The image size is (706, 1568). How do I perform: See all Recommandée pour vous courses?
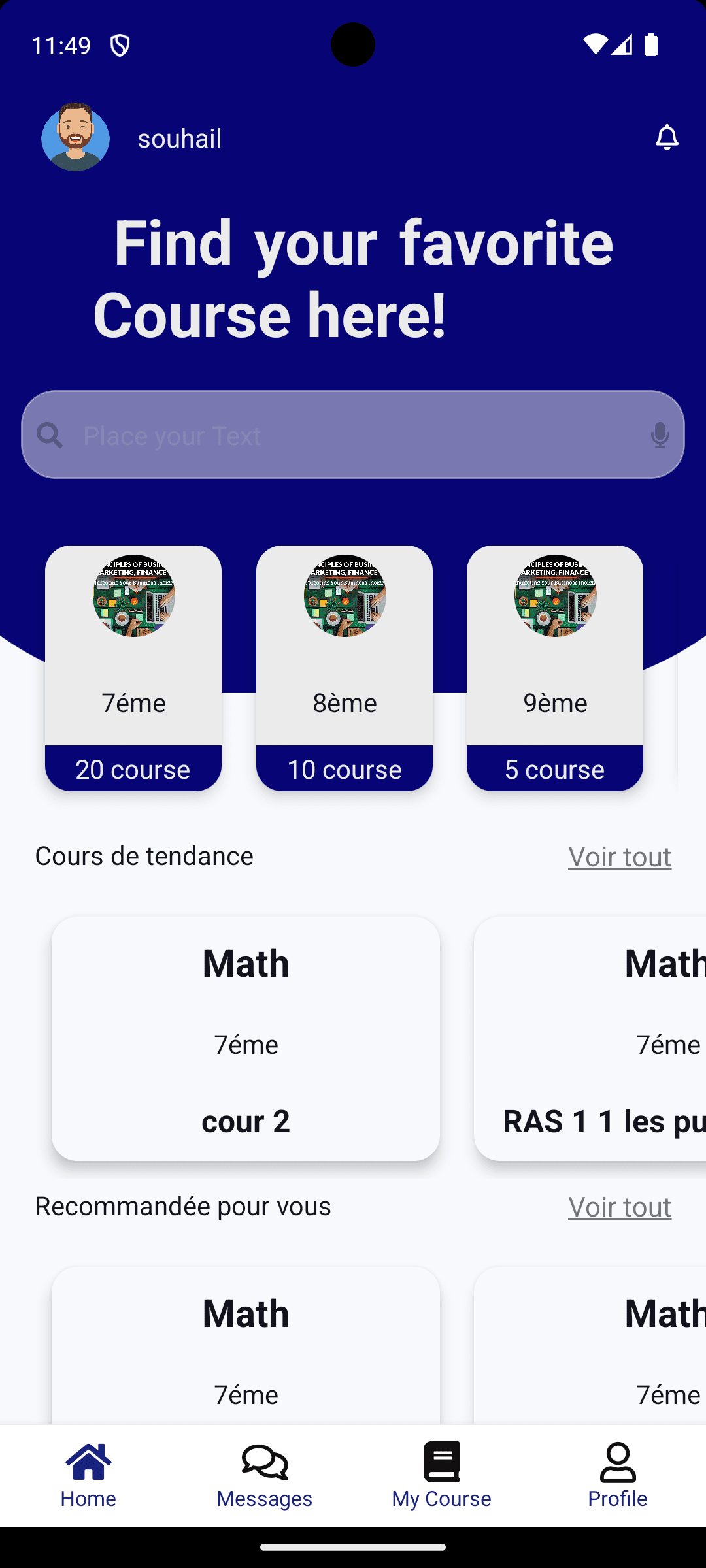point(620,1207)
